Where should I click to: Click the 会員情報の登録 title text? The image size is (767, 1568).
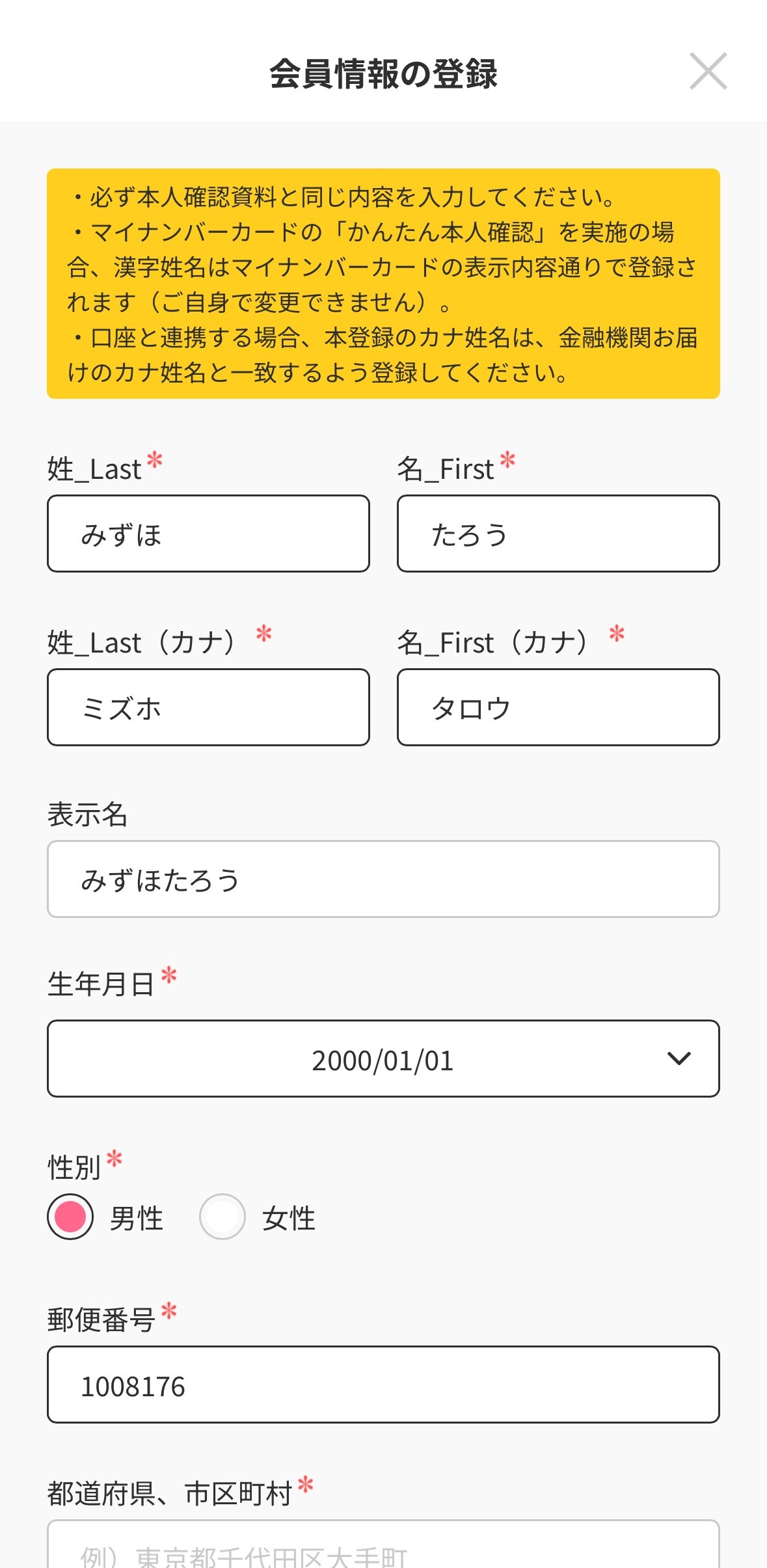pyautogui.click(x=383, y=74)
